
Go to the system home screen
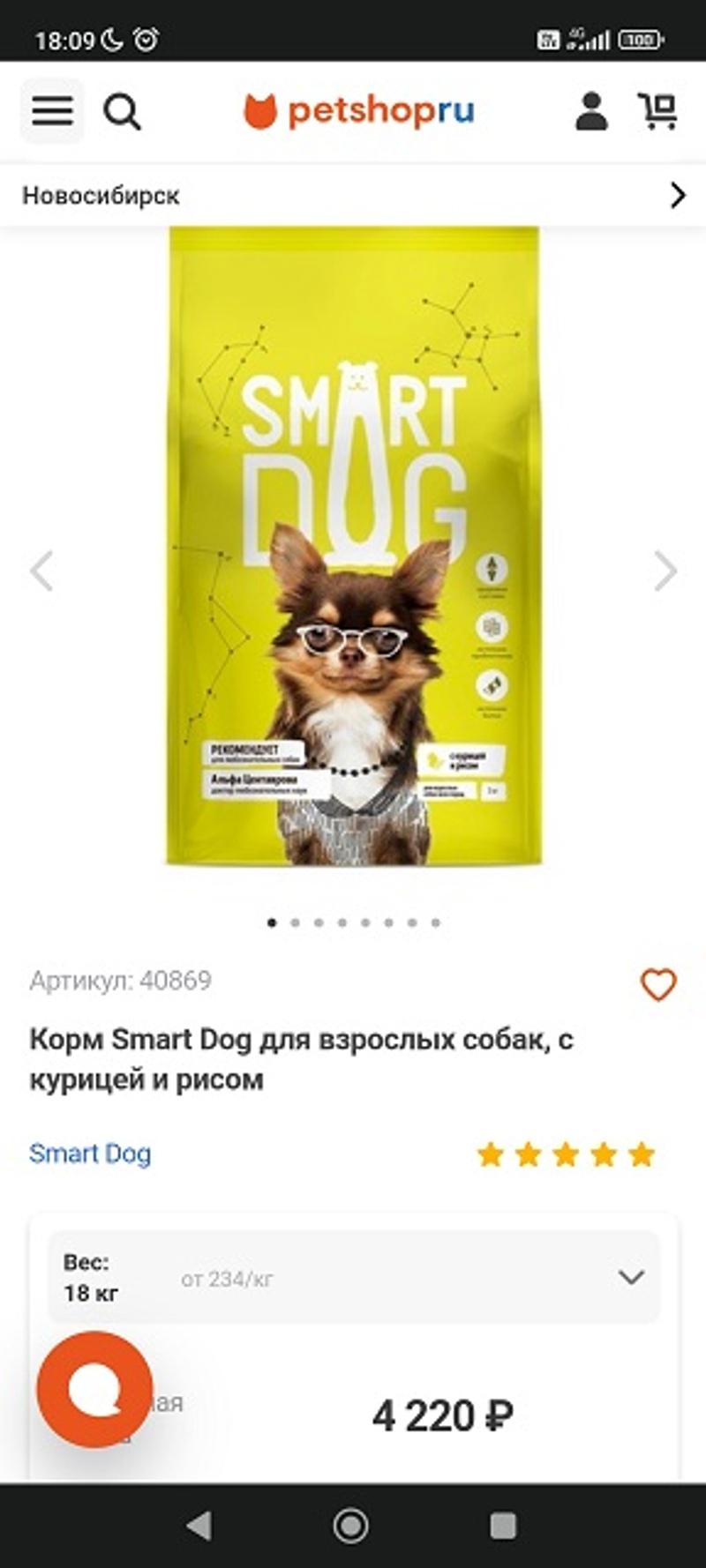[351, 1525]
